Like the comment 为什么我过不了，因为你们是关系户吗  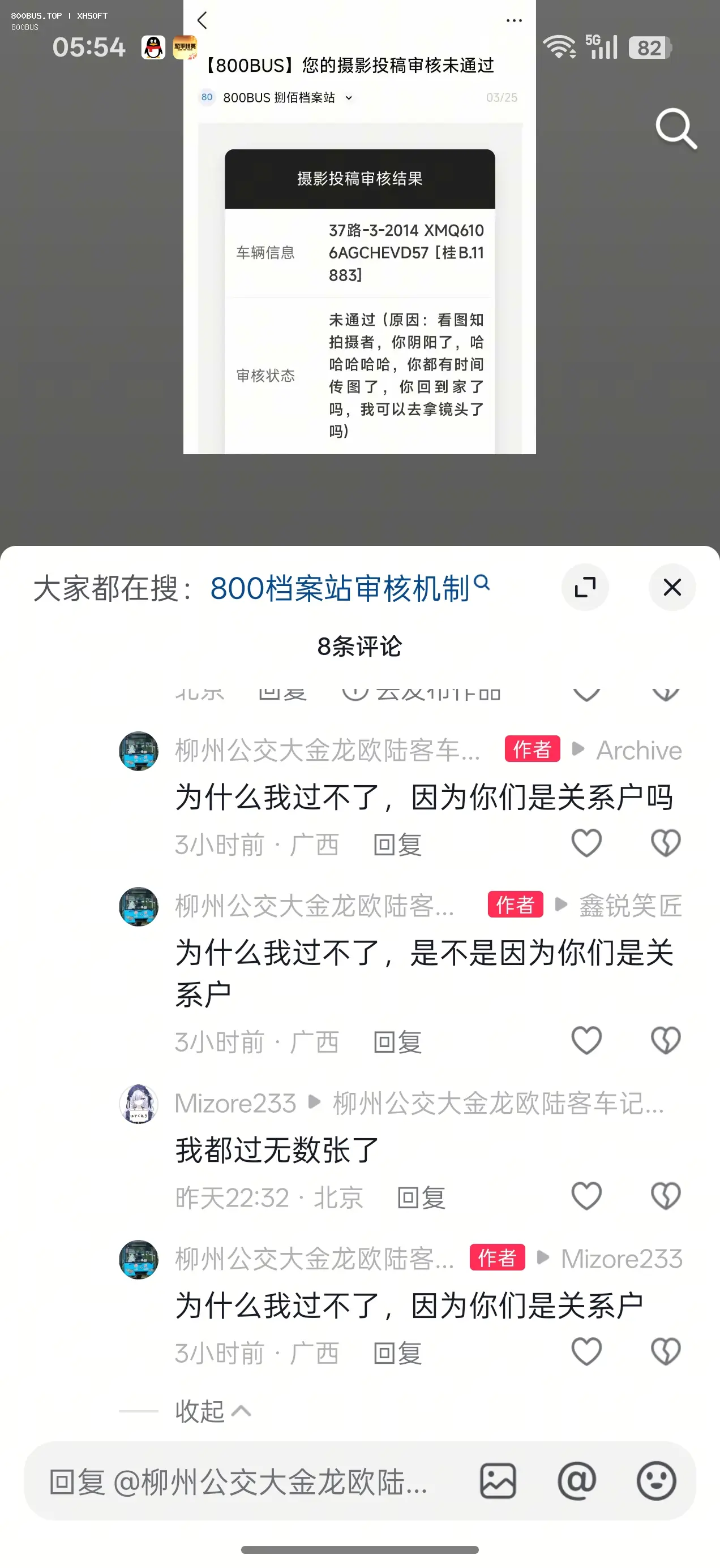(586, 843)
